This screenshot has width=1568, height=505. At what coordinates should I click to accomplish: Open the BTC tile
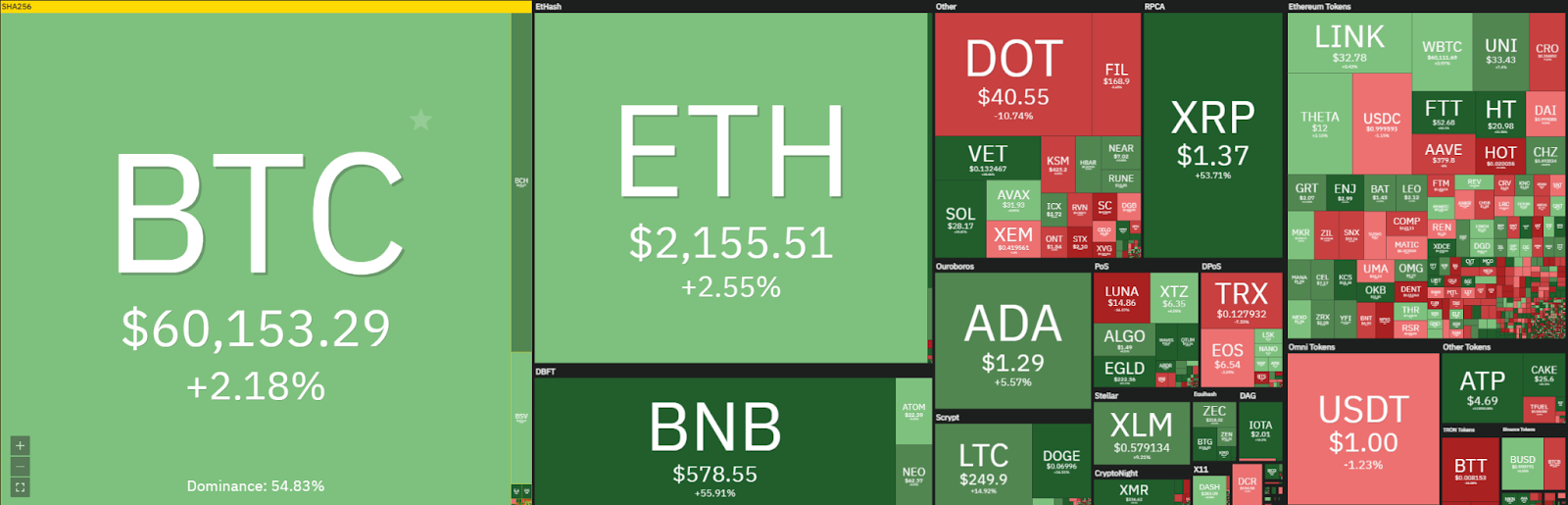pos(257,255)
